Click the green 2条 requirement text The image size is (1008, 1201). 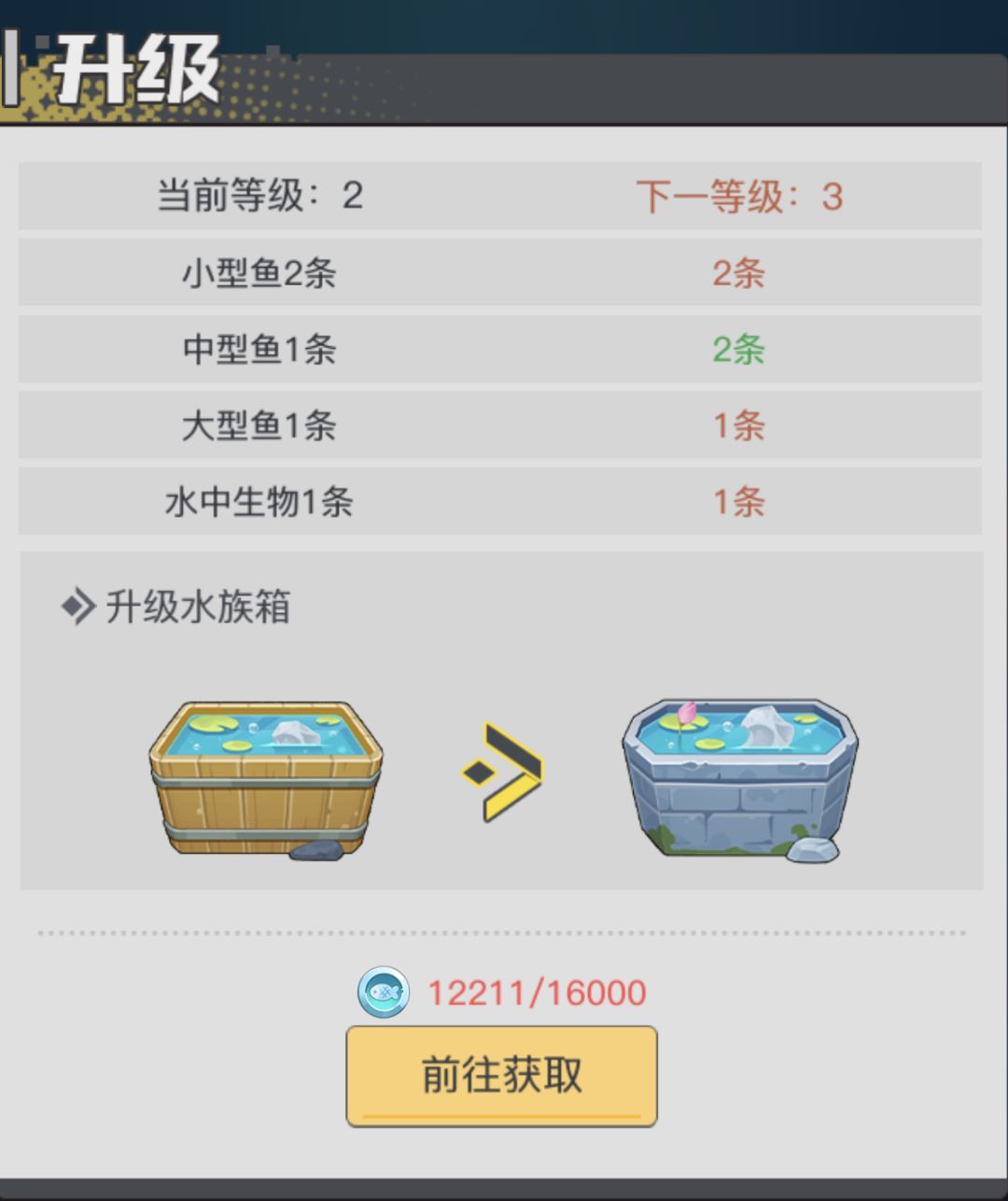pos(738,349)
